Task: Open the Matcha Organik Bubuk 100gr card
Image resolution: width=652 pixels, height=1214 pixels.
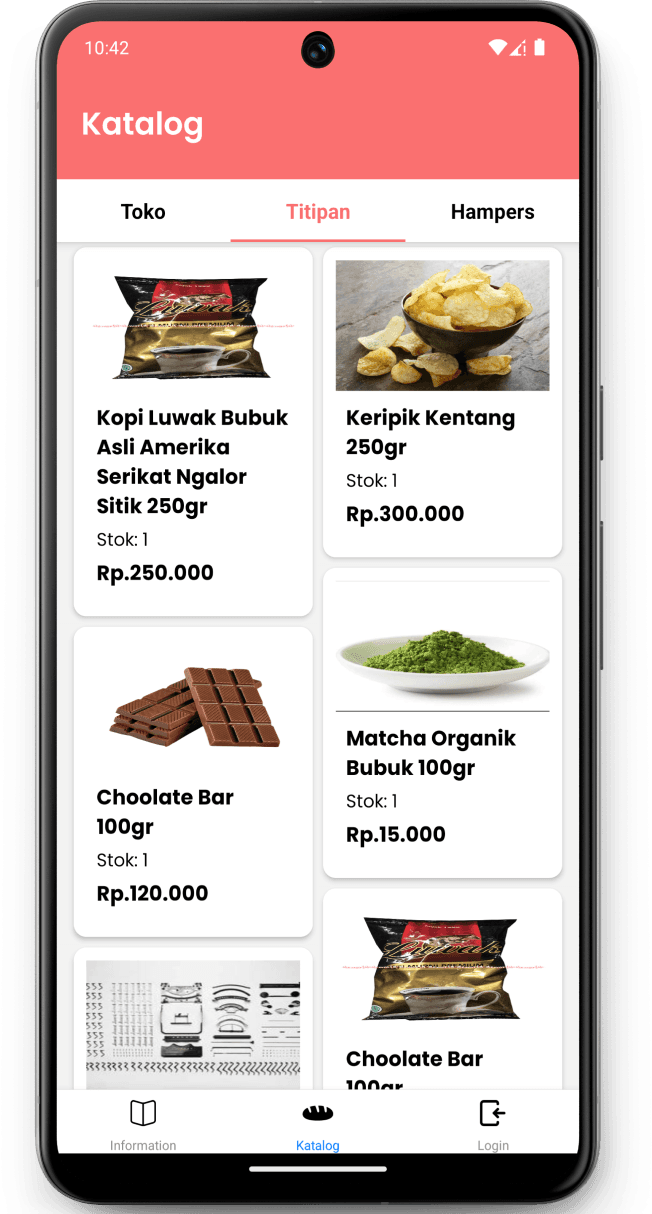Action: [442, 722]
